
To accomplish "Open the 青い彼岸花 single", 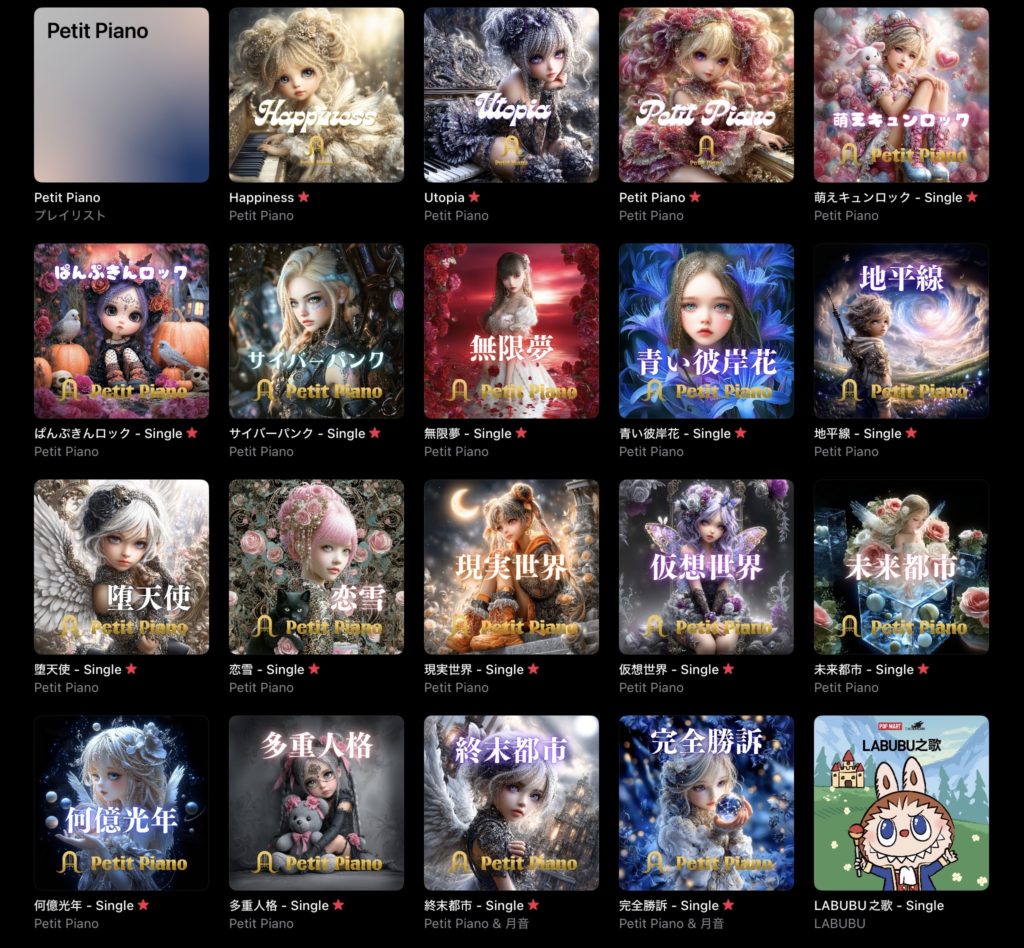I will tap(706, 331).
